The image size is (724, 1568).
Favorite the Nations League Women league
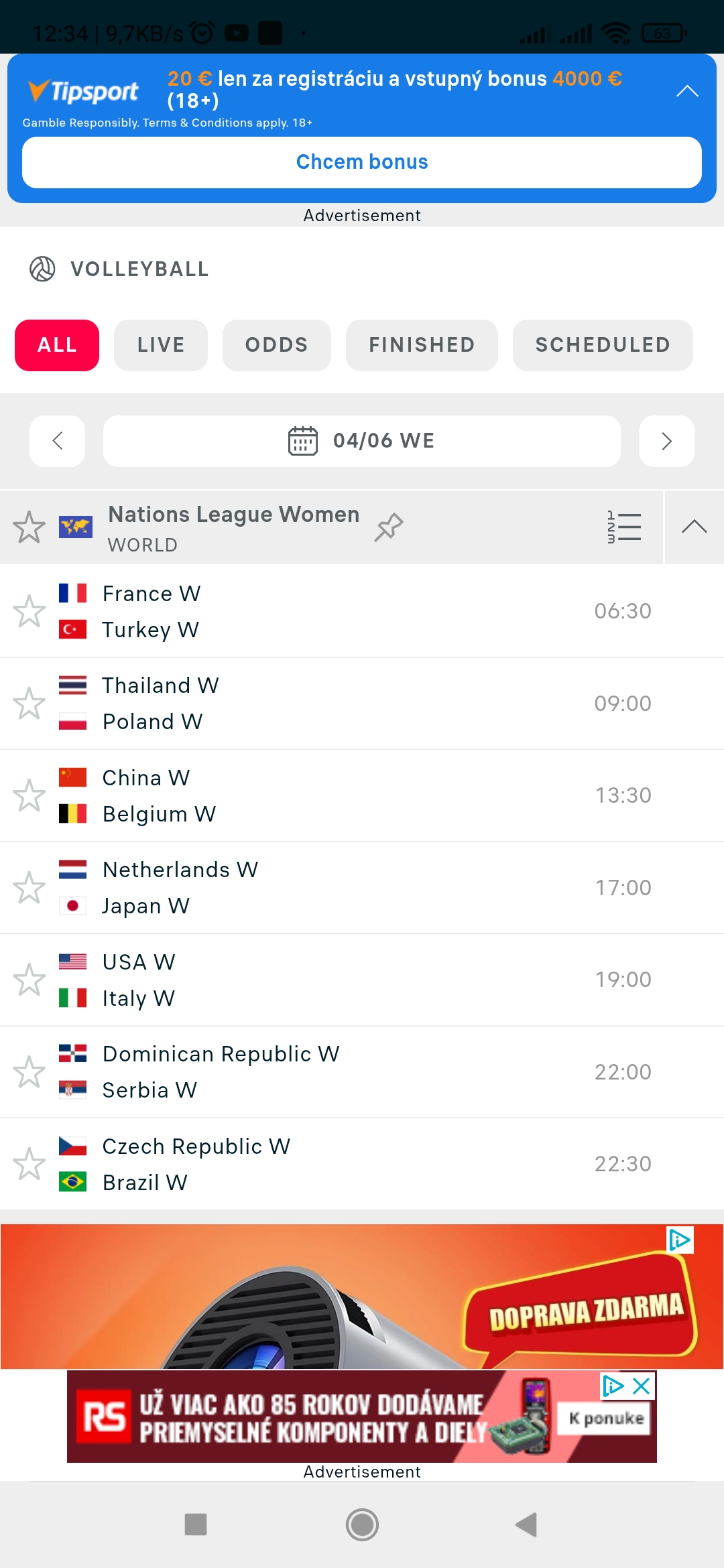pos(29,527)
